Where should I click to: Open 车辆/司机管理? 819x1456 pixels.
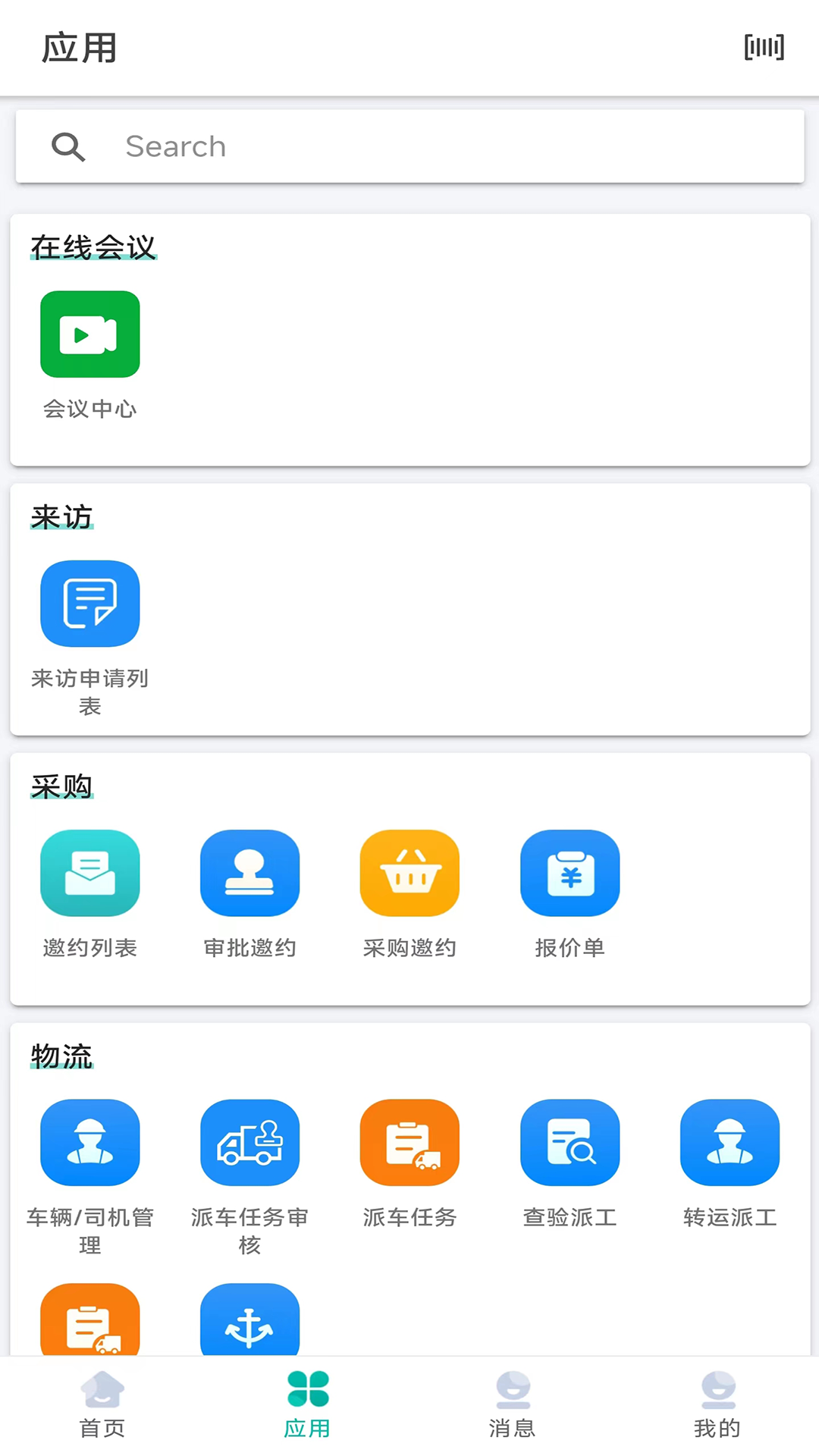pos(90,1142)
